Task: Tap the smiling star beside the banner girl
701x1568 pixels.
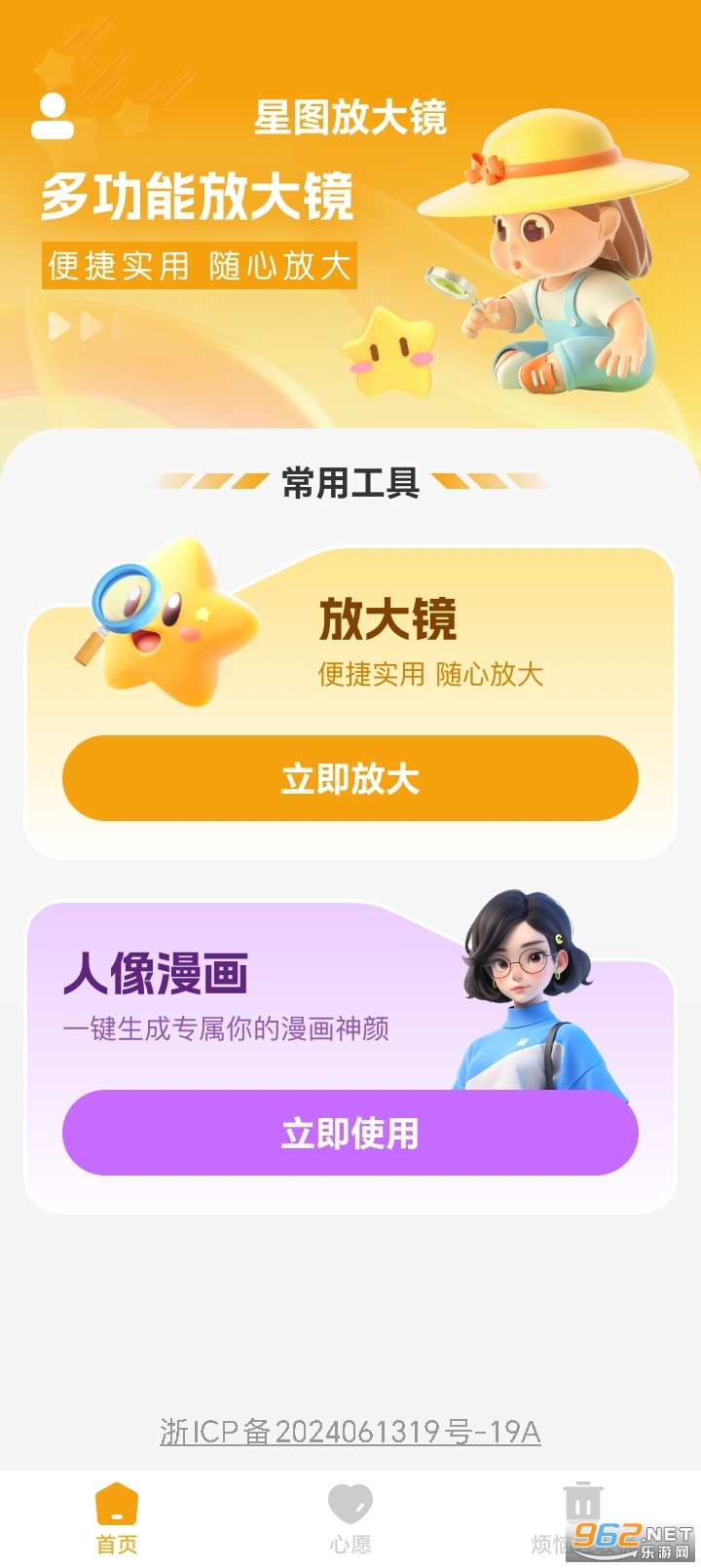Action: tap(389, 351)
